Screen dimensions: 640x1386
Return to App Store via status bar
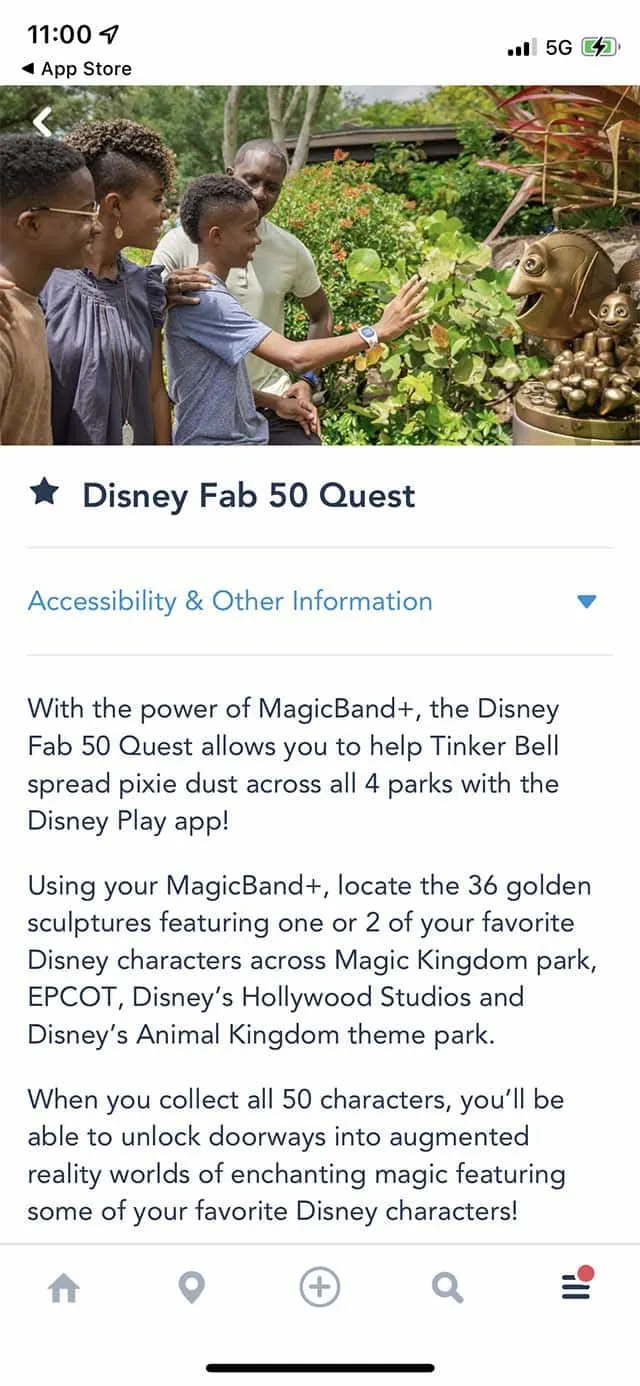[x=76, y=69]
